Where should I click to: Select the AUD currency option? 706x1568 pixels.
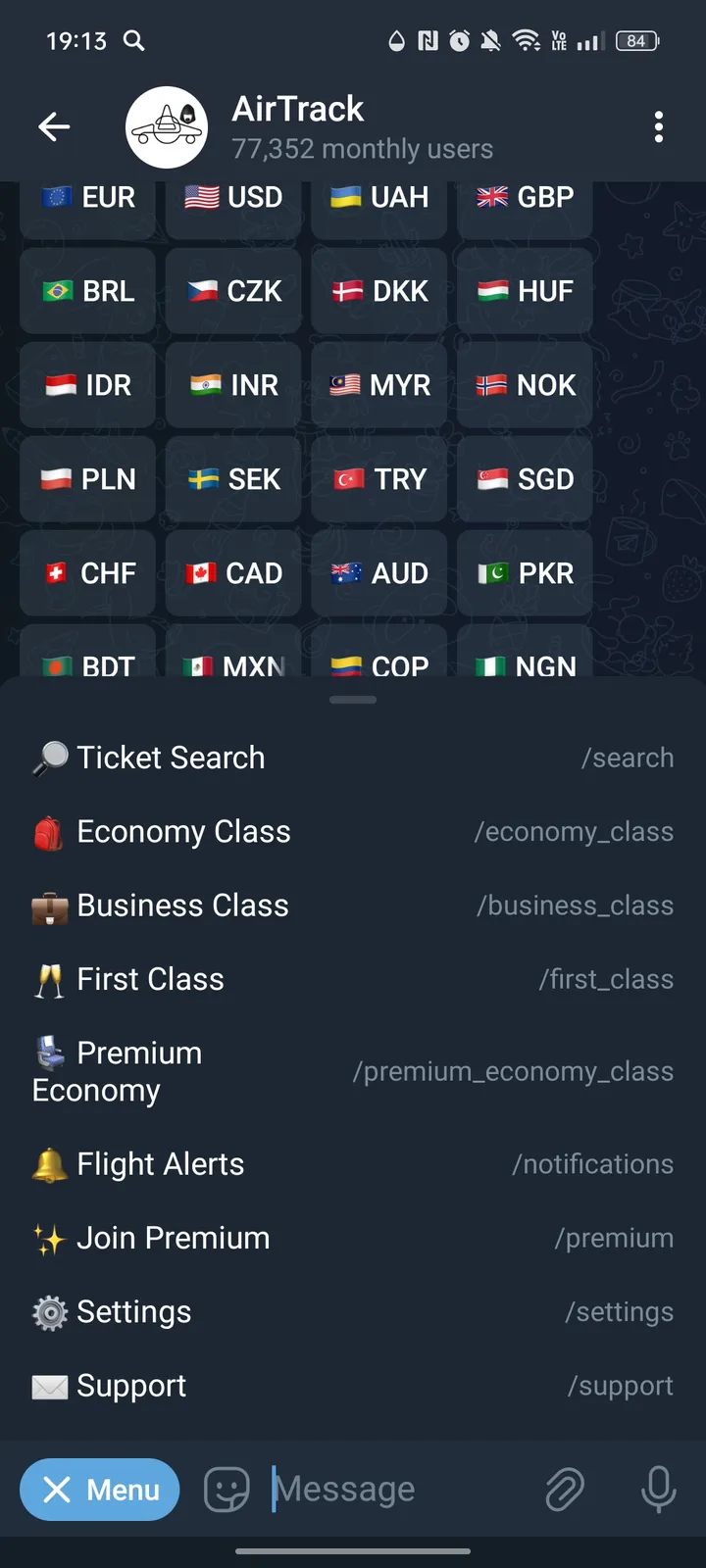pyautogui.click(x=378, y=573)
